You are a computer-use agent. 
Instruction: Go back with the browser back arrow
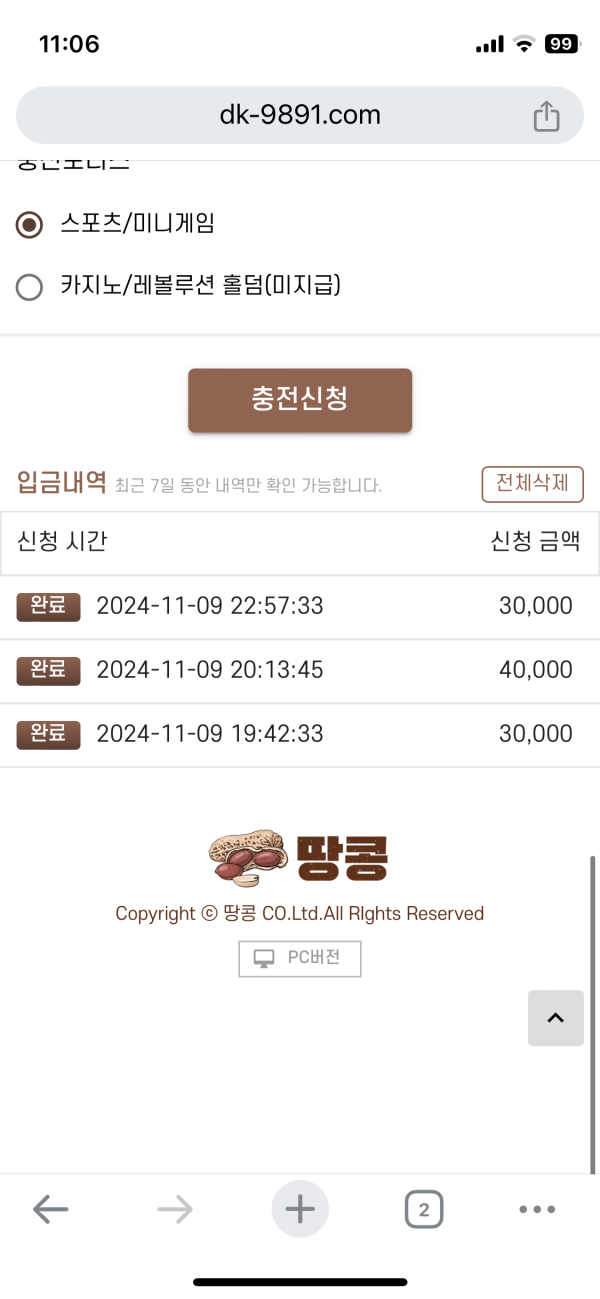click(x=50, y=1210)
